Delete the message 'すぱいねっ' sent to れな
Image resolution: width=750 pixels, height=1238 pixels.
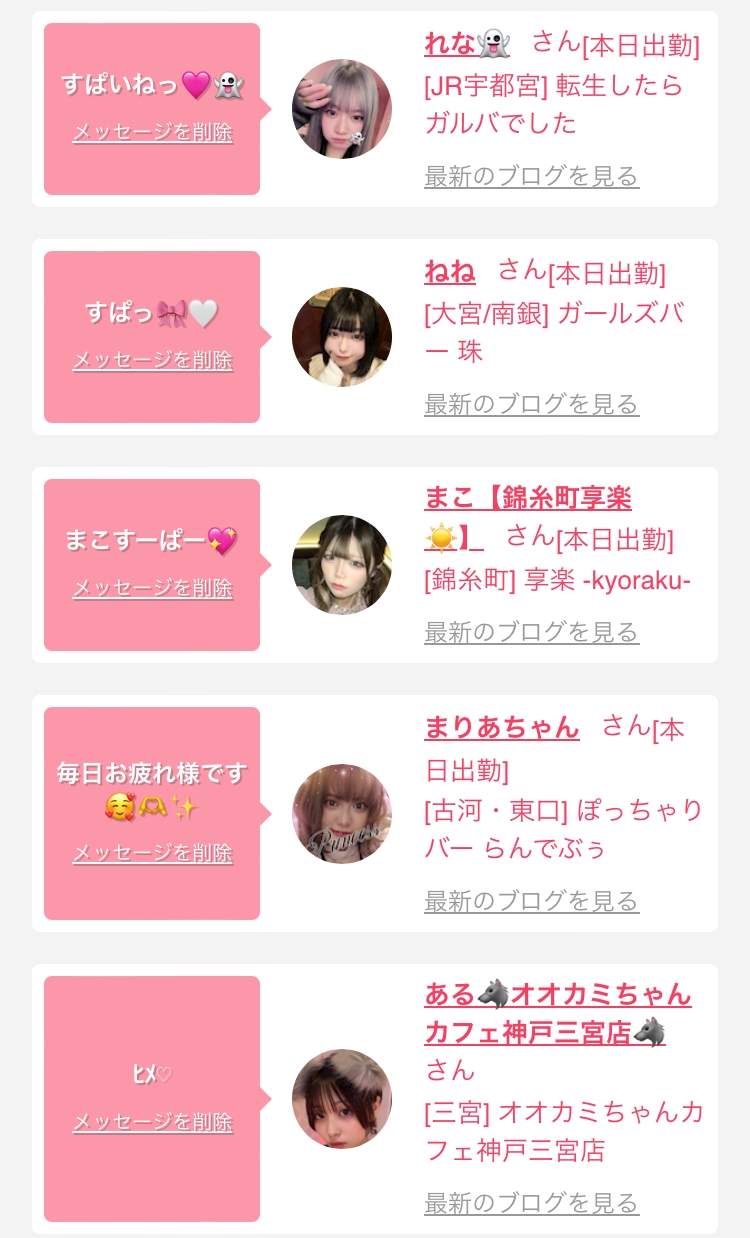[x=152, y=132]
